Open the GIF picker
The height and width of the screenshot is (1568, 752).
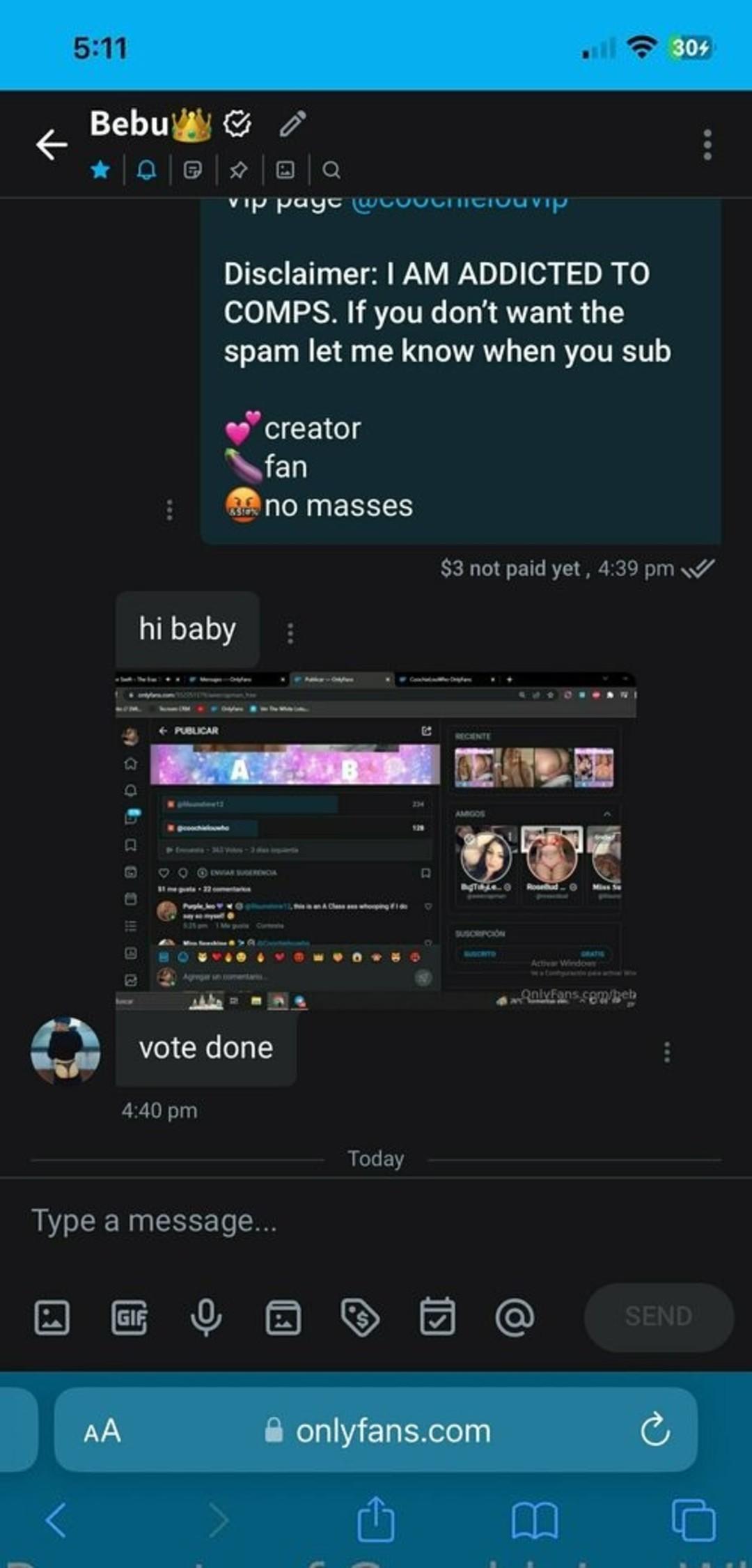[130, 1317]
